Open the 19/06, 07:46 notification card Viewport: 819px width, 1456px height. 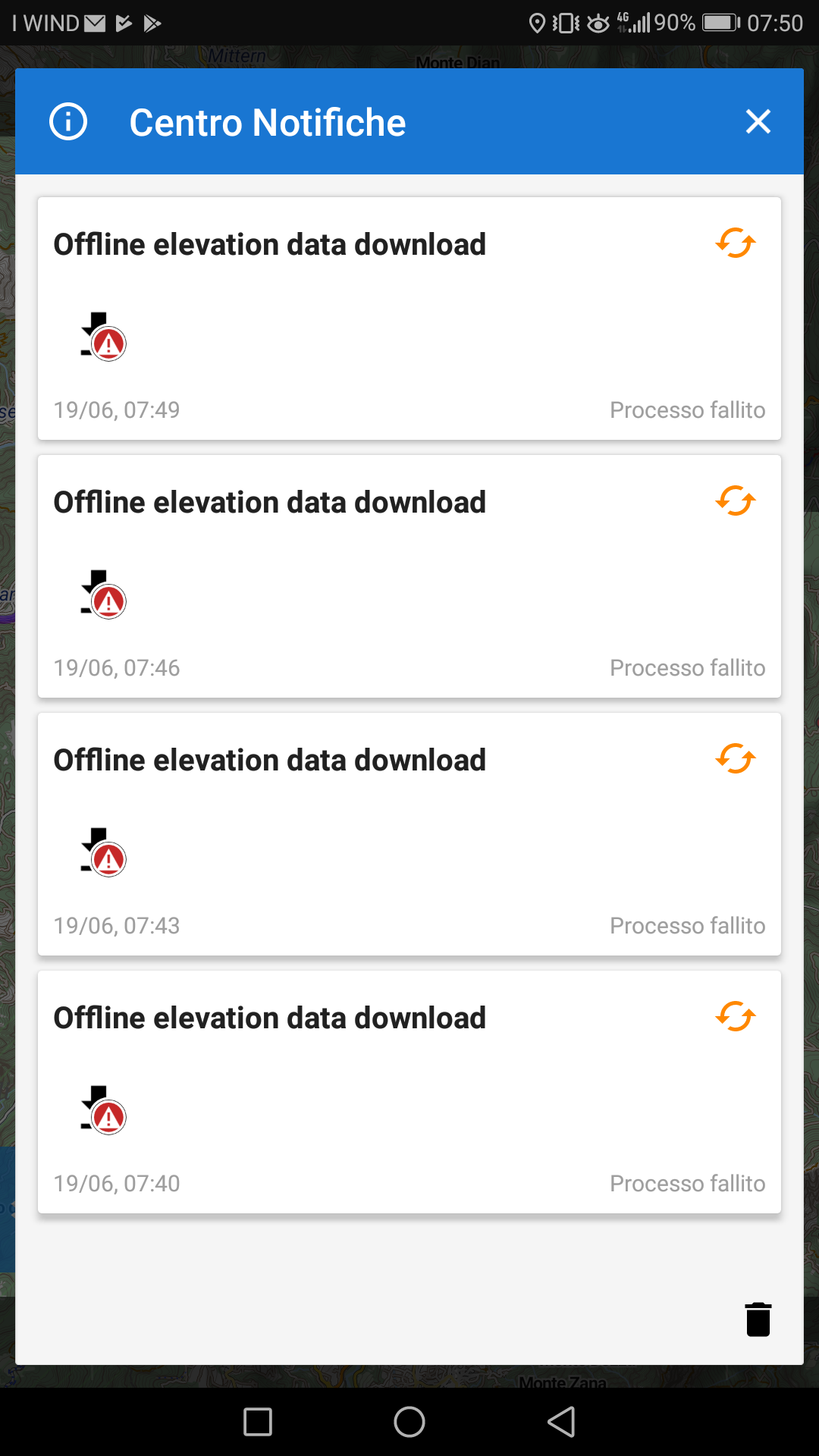[x=379, y=591]
